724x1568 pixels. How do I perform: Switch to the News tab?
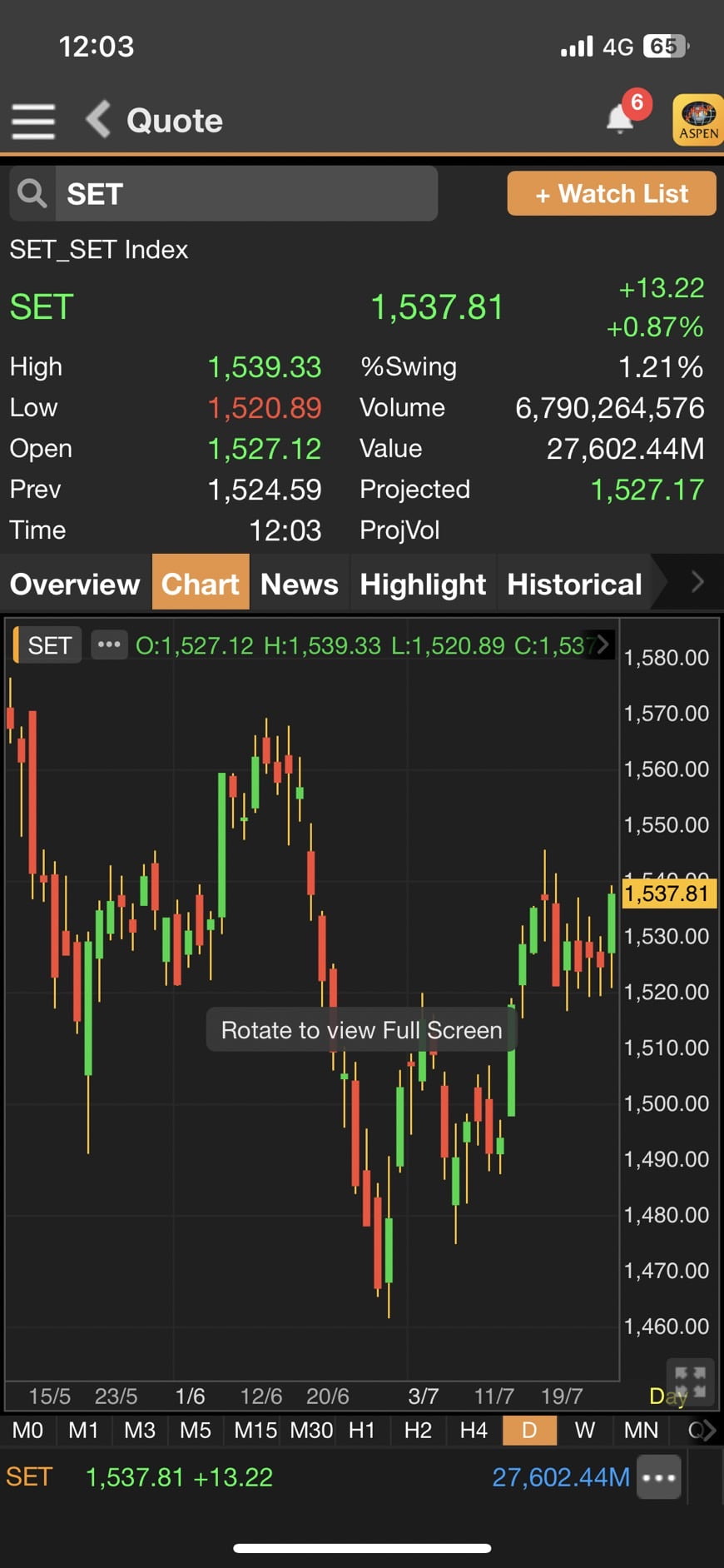click(300, 584)
